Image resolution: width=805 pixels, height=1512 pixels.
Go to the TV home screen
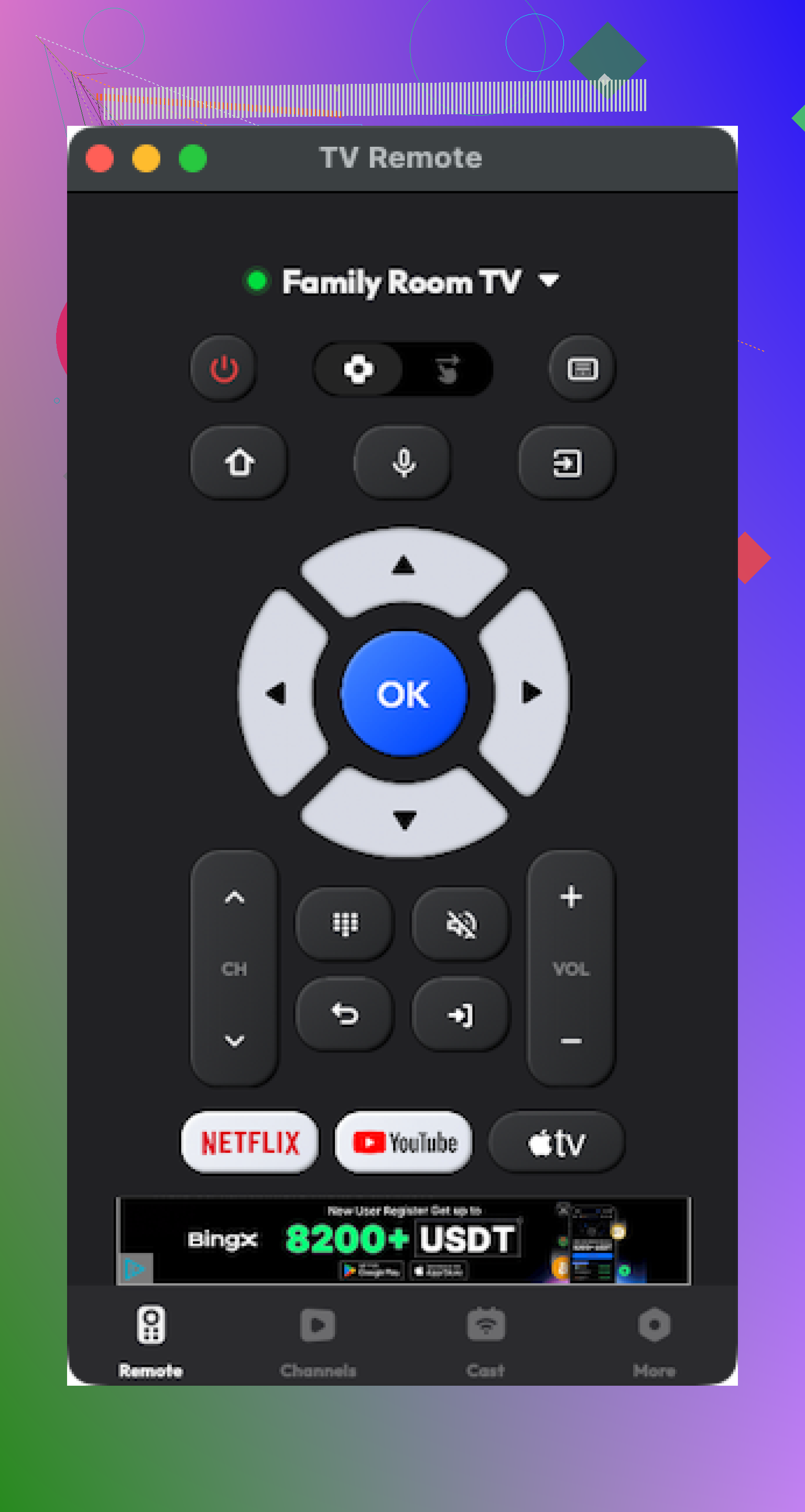tap(239, 463)
